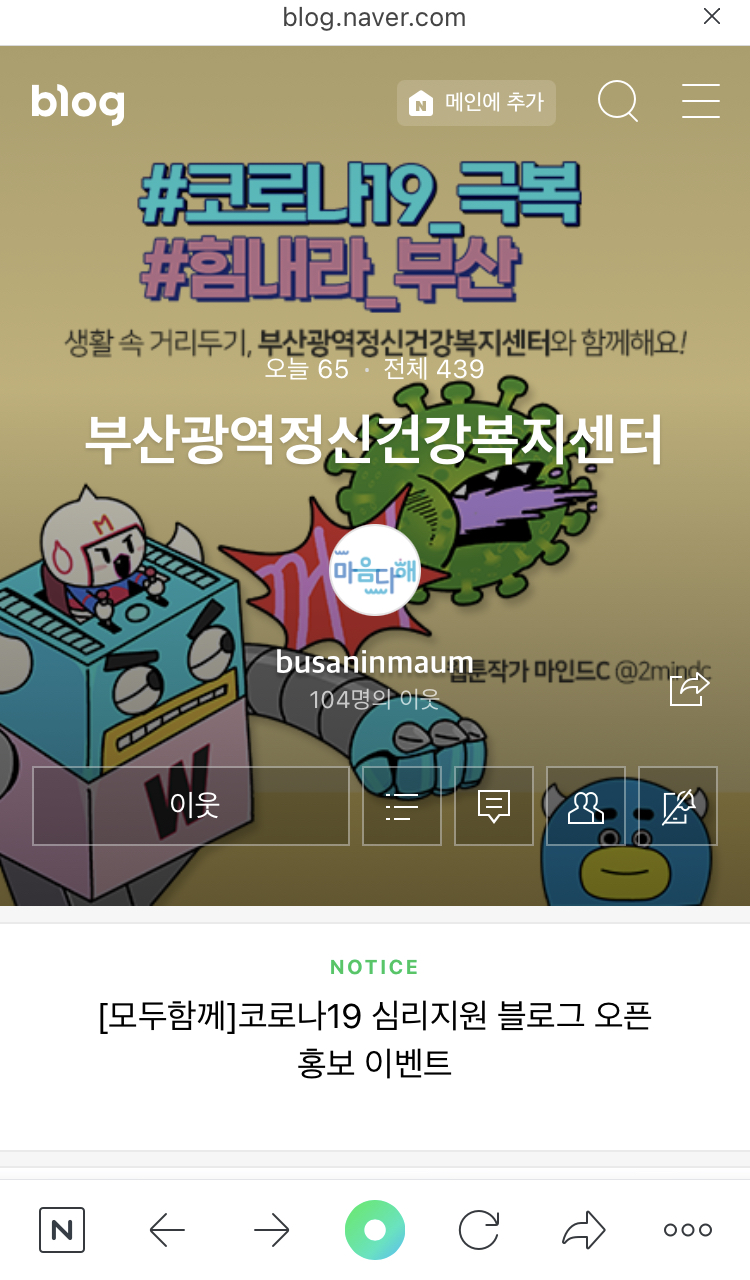This screenshot has width=750, height=1280.
Task: Open the 마음다해 profile picture
Action: (x=375, y=570)
